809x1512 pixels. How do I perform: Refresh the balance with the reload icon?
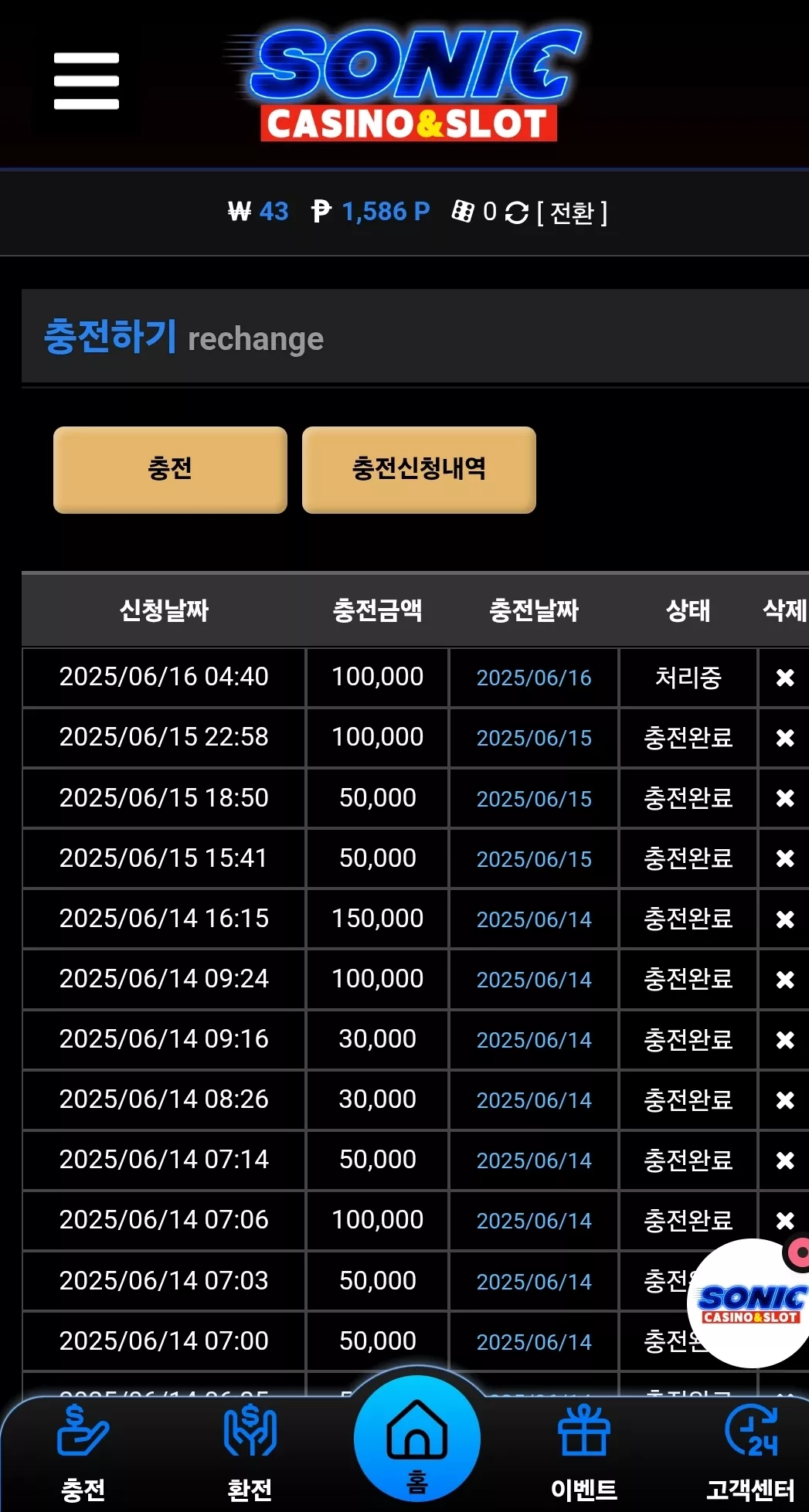tap(516, 212)
